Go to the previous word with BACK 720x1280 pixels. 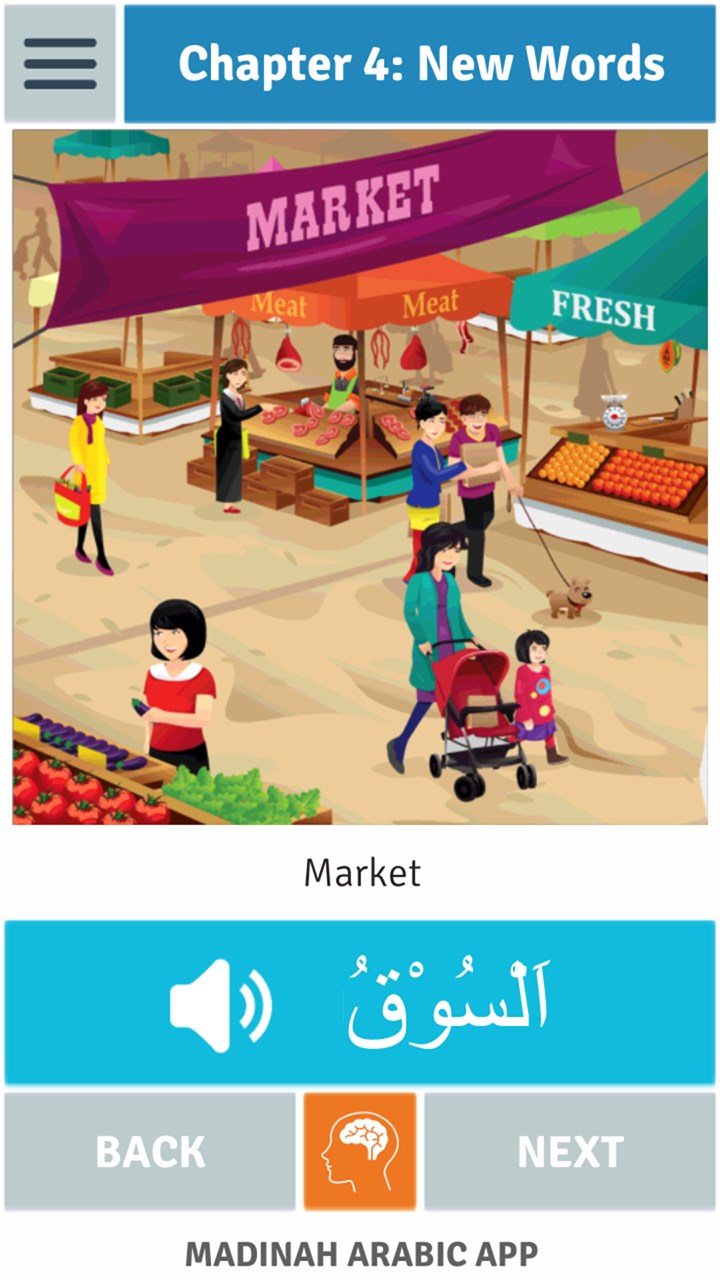pyautogui.click(x=150, y=1151)
